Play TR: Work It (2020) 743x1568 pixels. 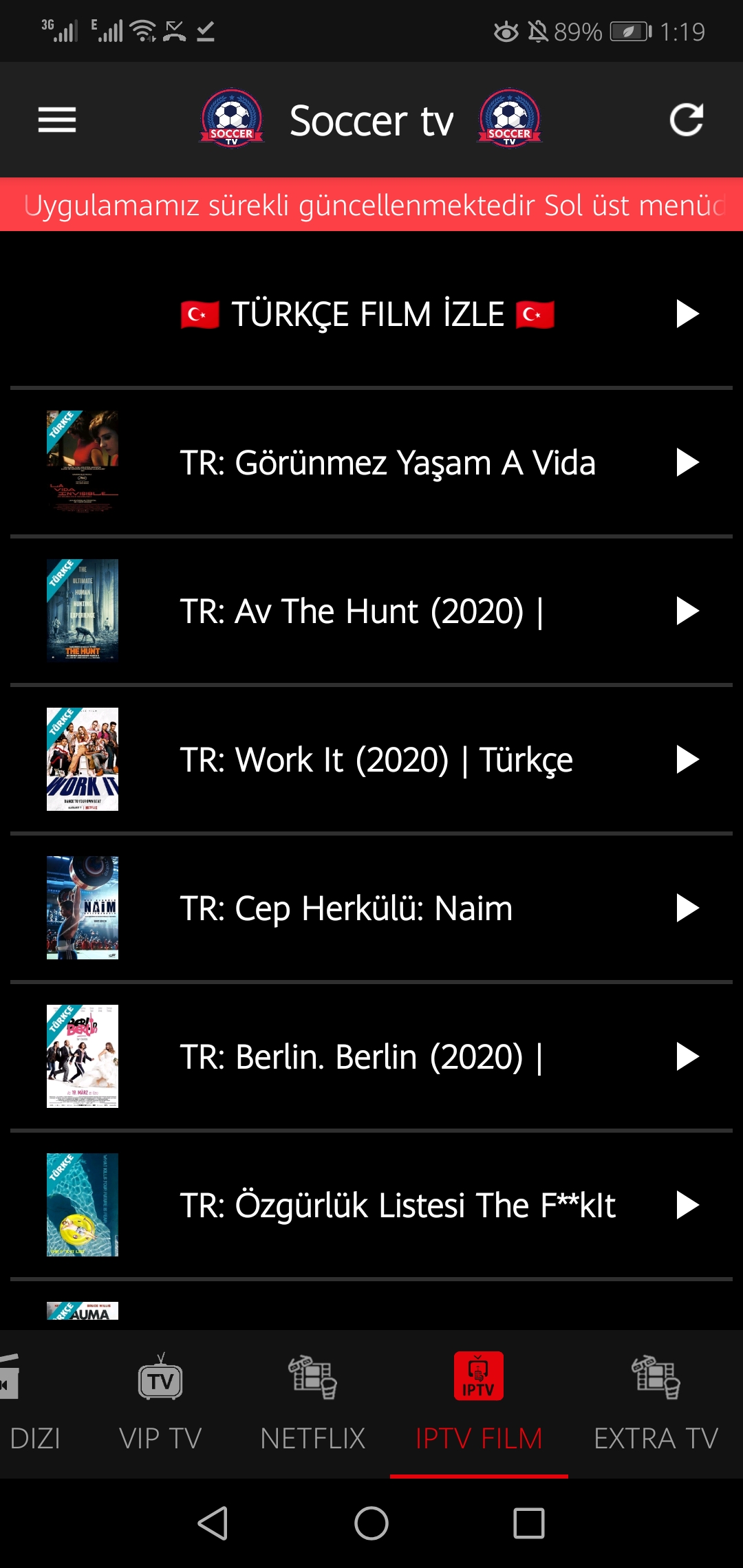[371, 759]
